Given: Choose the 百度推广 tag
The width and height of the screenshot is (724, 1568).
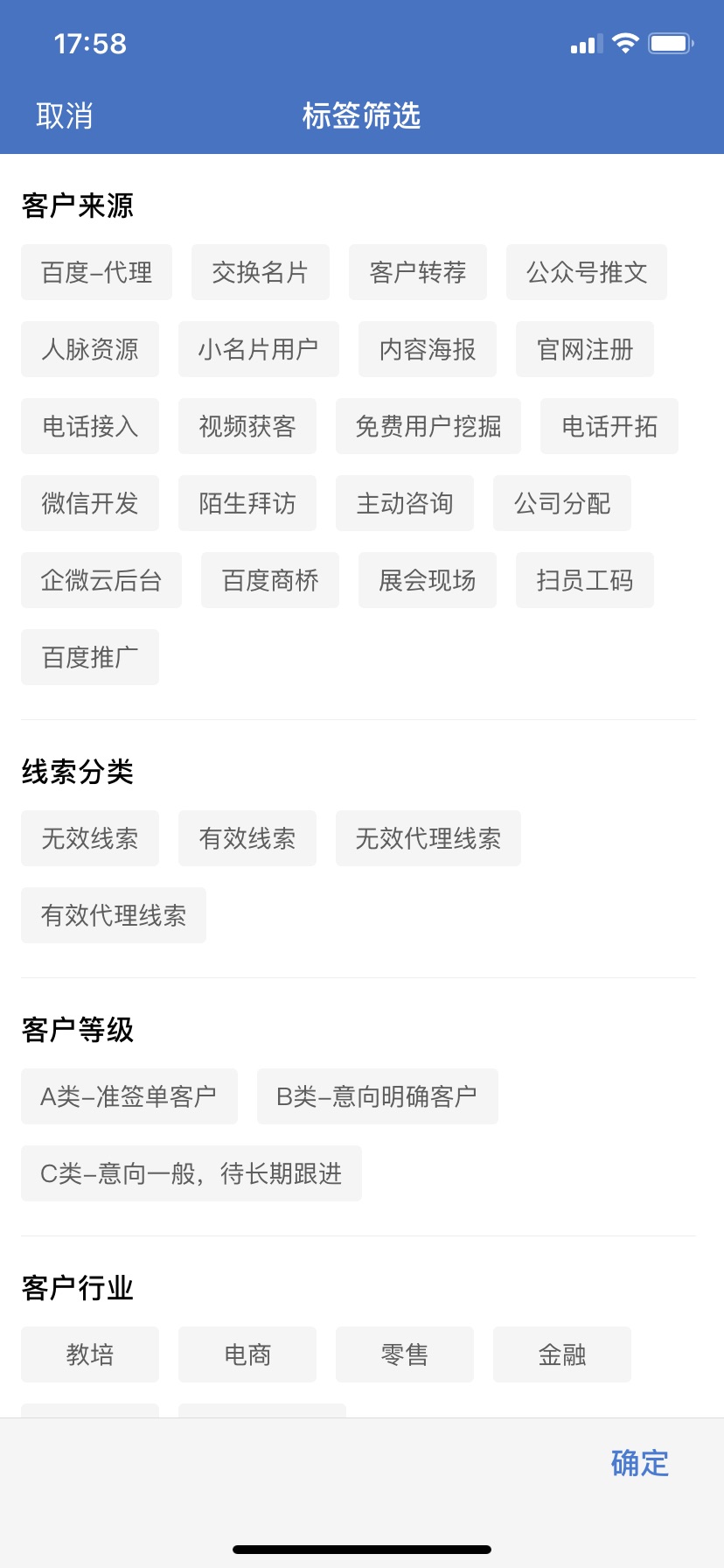Looking at the screenshot, I should point(89,657).
